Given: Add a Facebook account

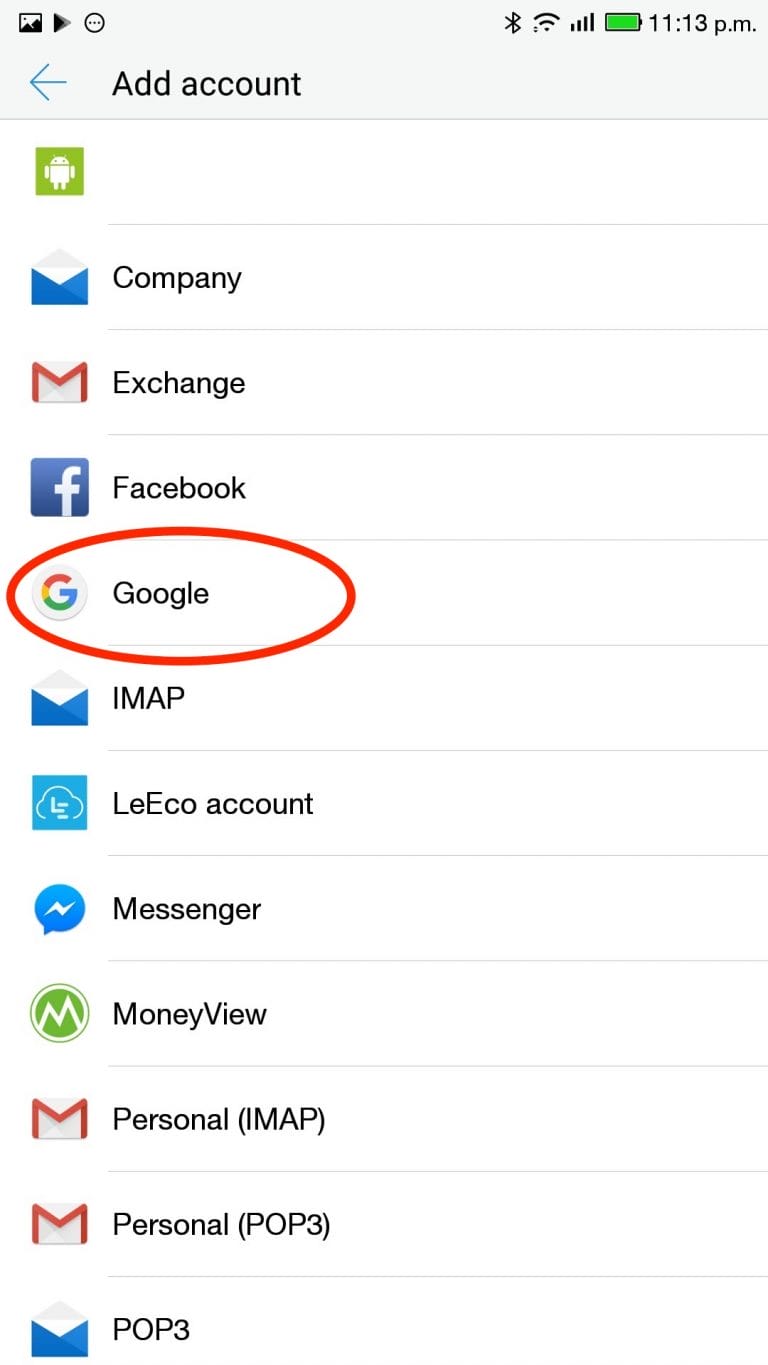Looking at the screenshot, I should [x=384, y=488].
